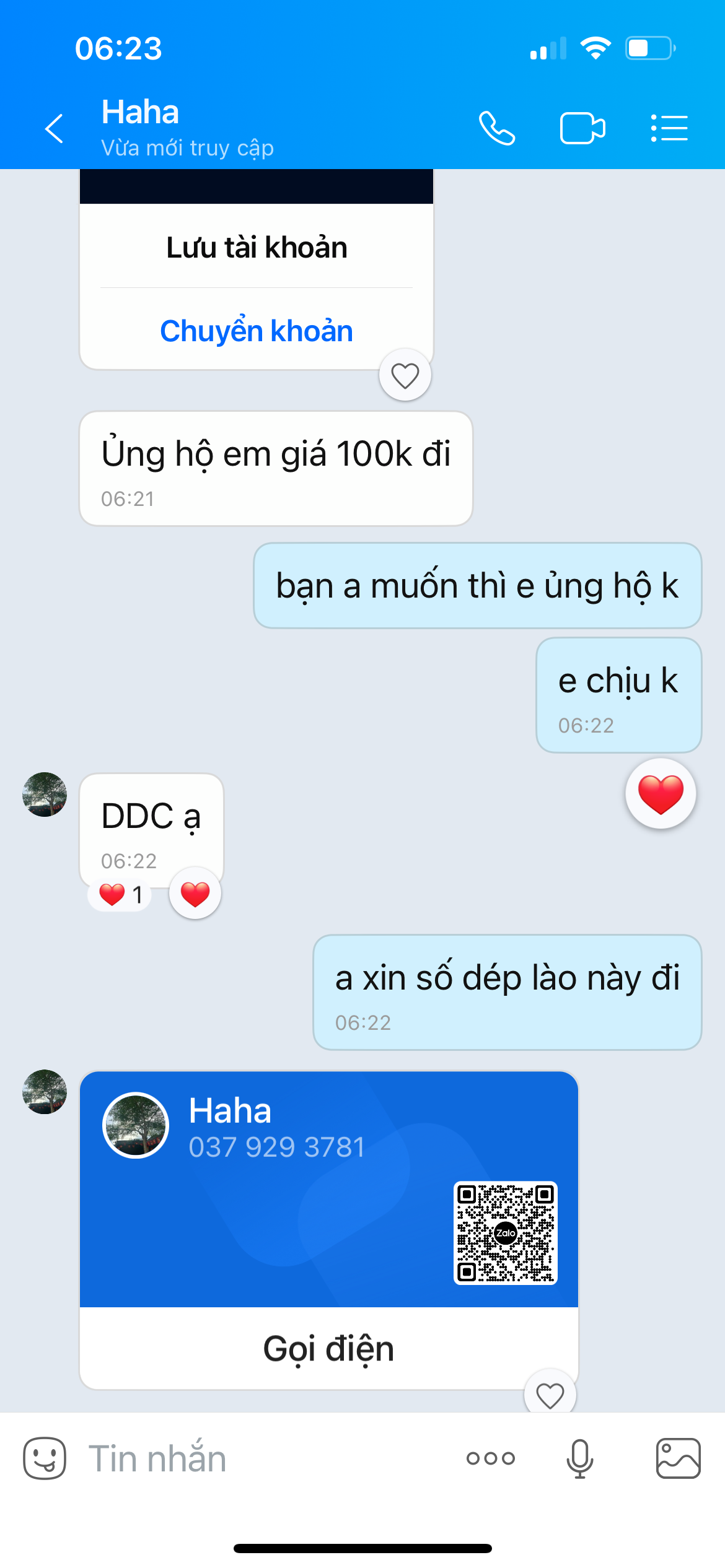
Task: React with heart on "DDC ạ" message
Action: (195, 894)
